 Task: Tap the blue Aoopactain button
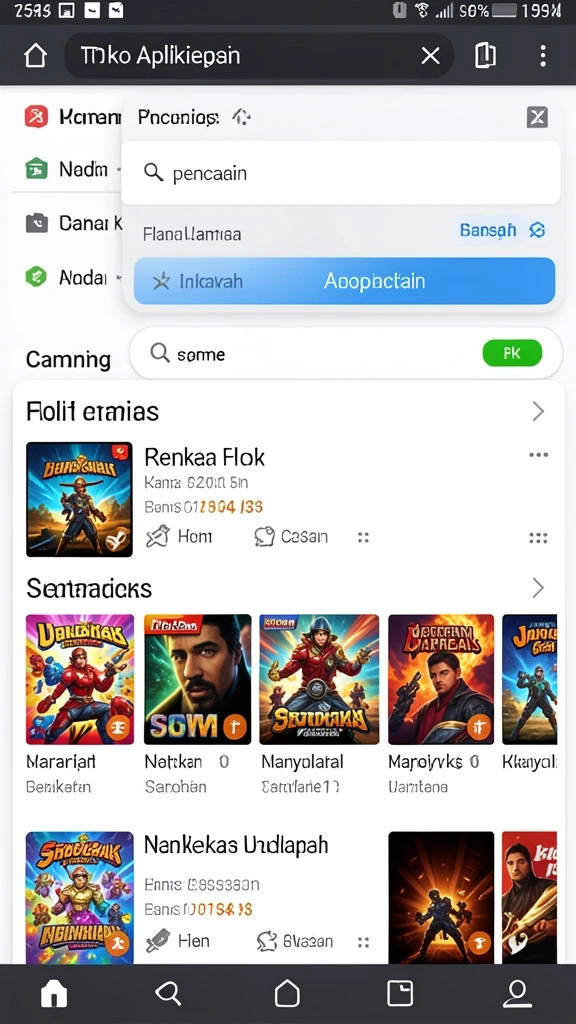[345, 281]
